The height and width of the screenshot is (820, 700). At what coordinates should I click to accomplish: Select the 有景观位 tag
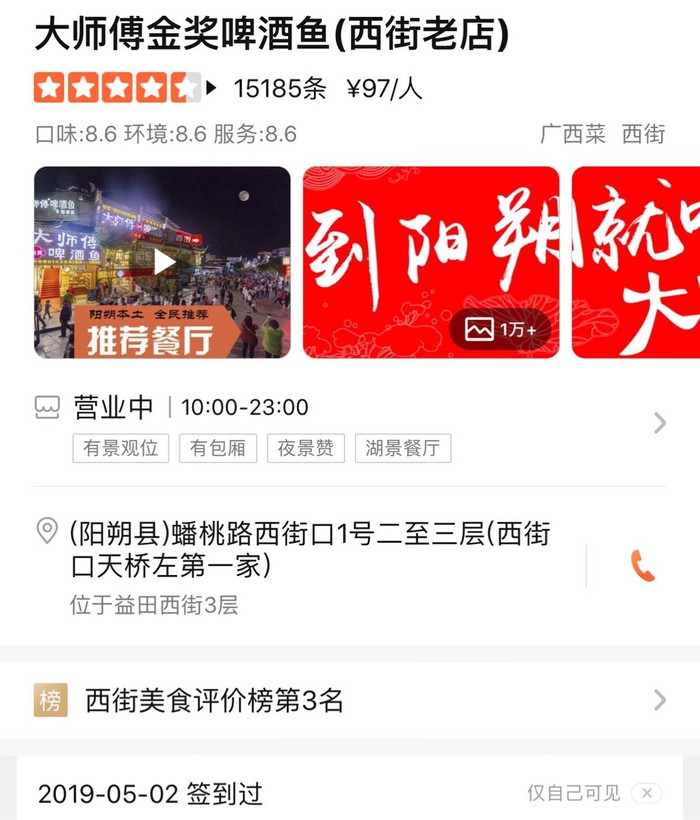pos(121,448)
